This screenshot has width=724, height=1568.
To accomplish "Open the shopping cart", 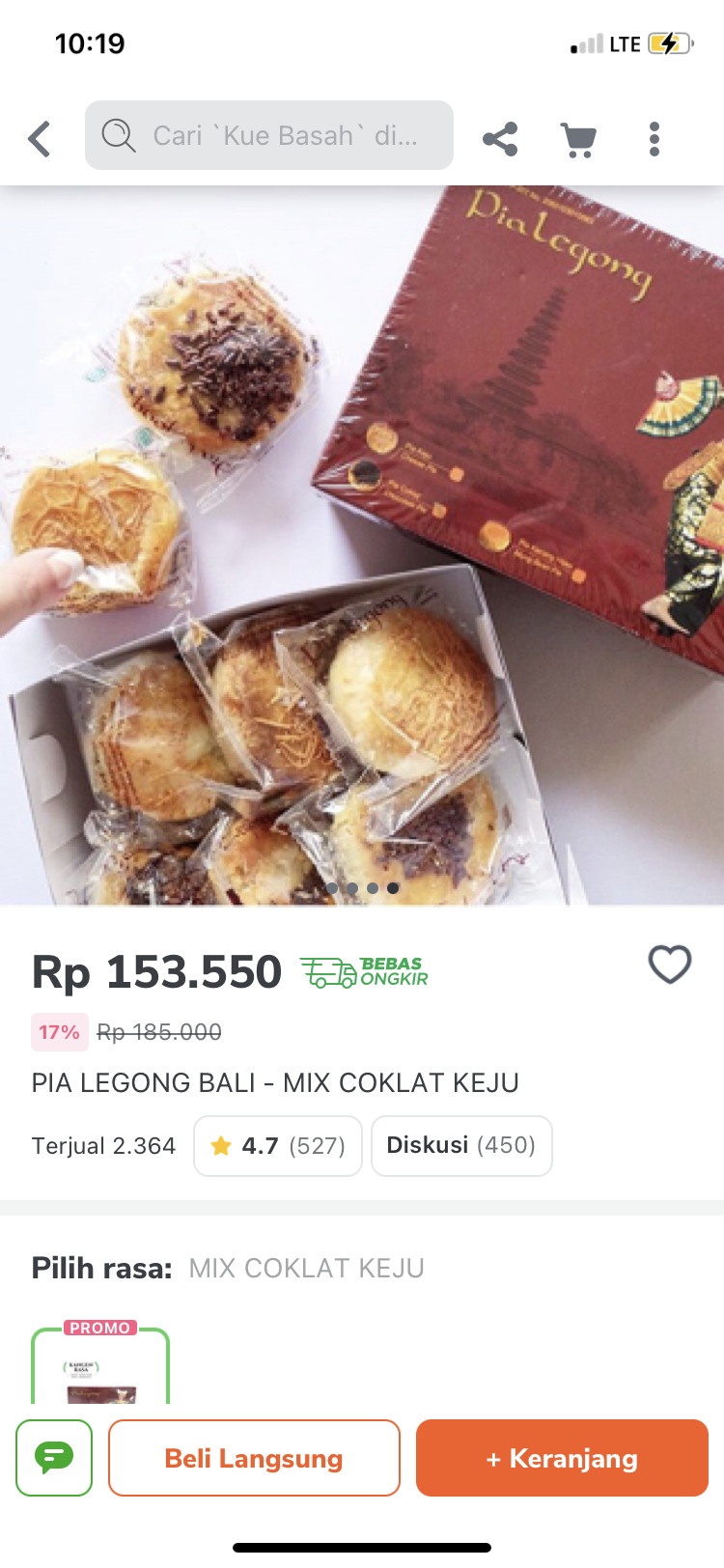I will 578,139.
